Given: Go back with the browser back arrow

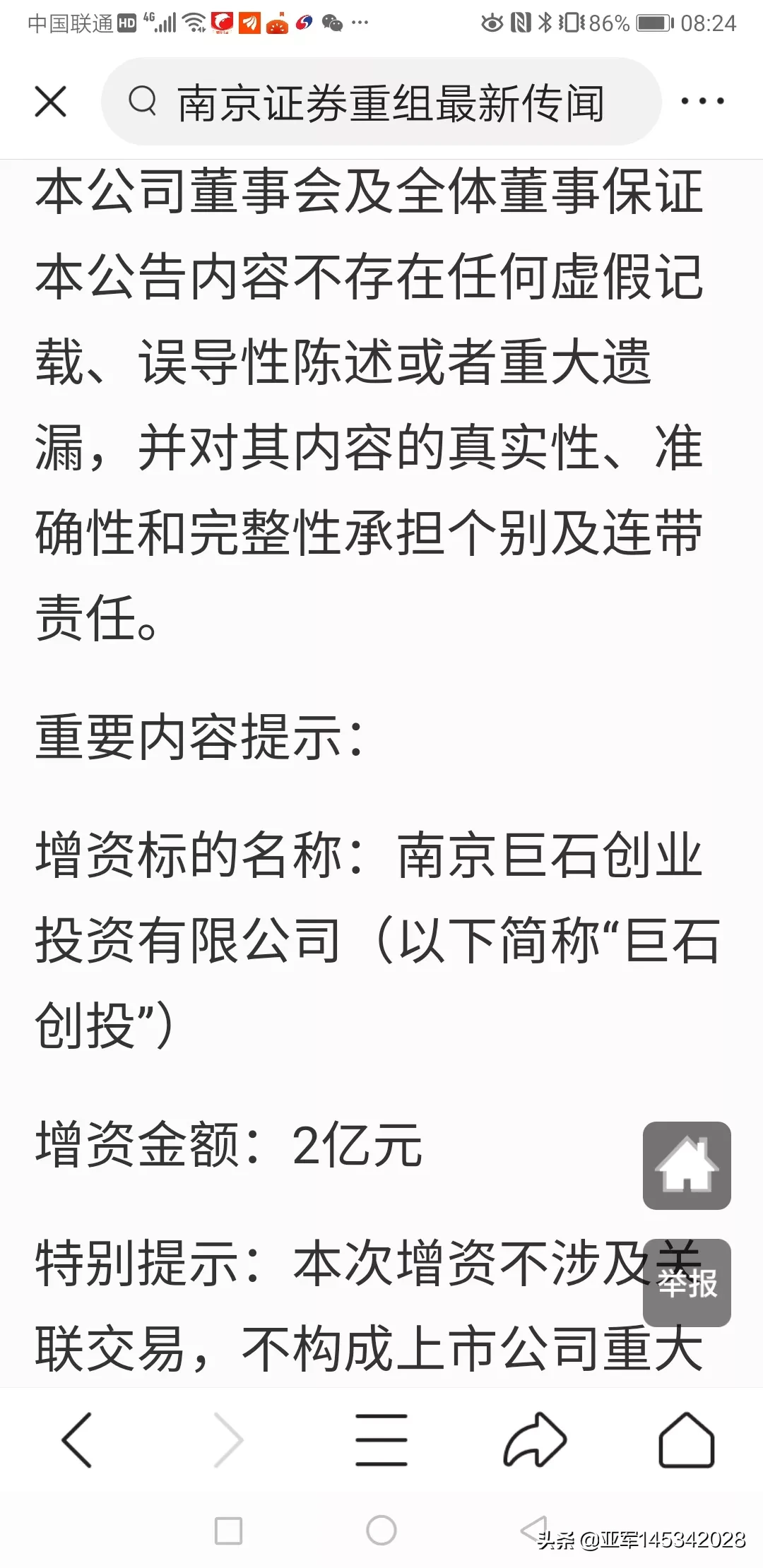Looking at the screenshot, I should click(77, 1439).
